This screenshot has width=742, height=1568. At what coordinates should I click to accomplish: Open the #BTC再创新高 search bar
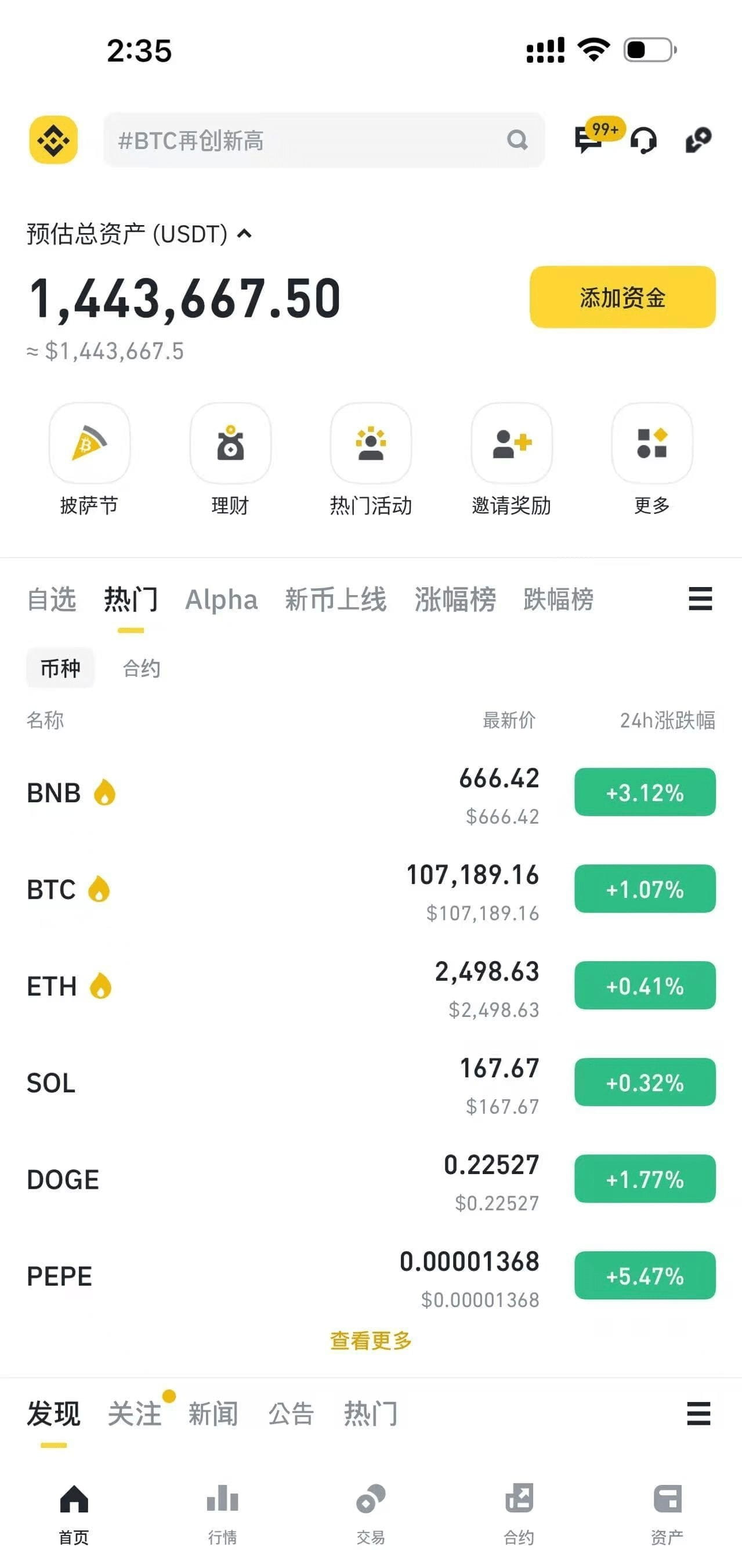tap(323, 140)
